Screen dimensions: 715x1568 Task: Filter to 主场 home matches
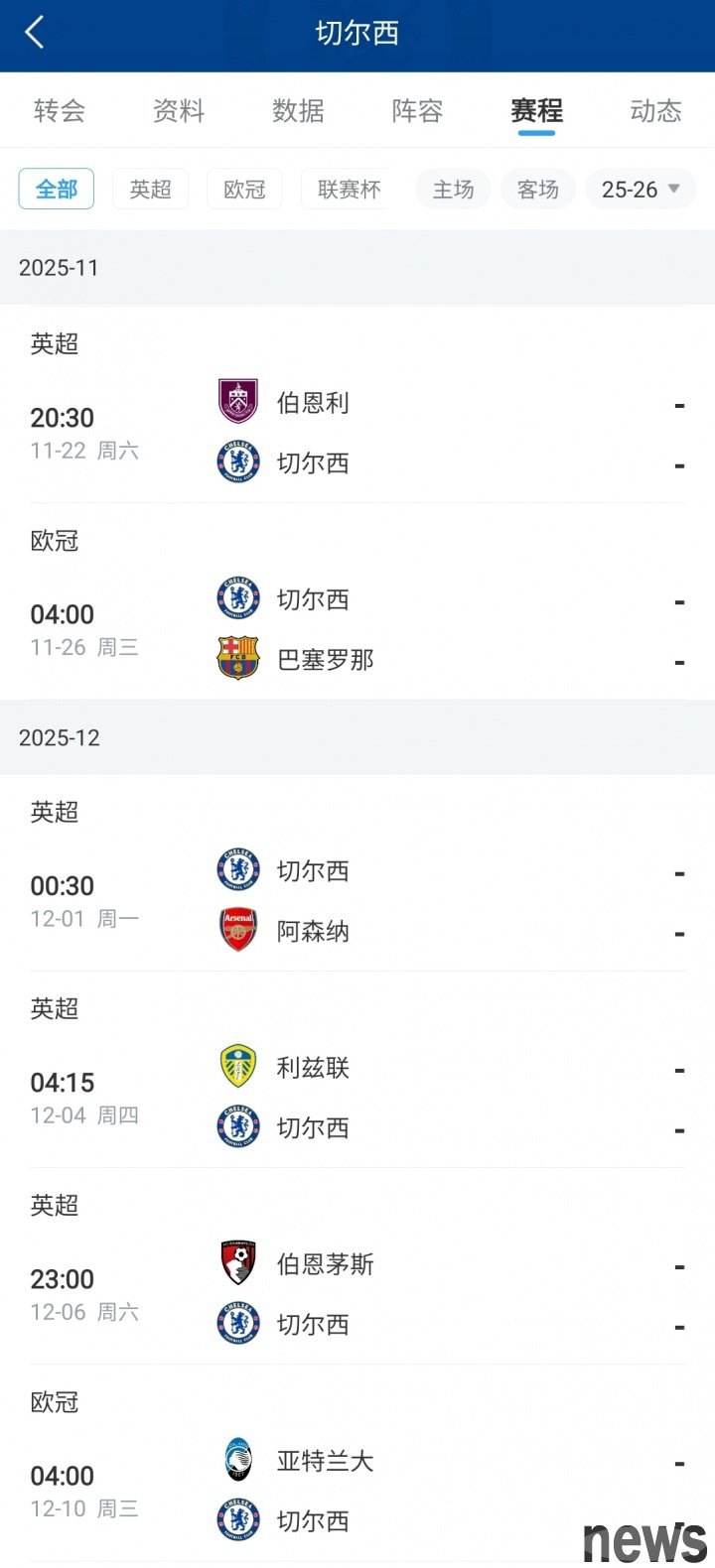(453, 189)
